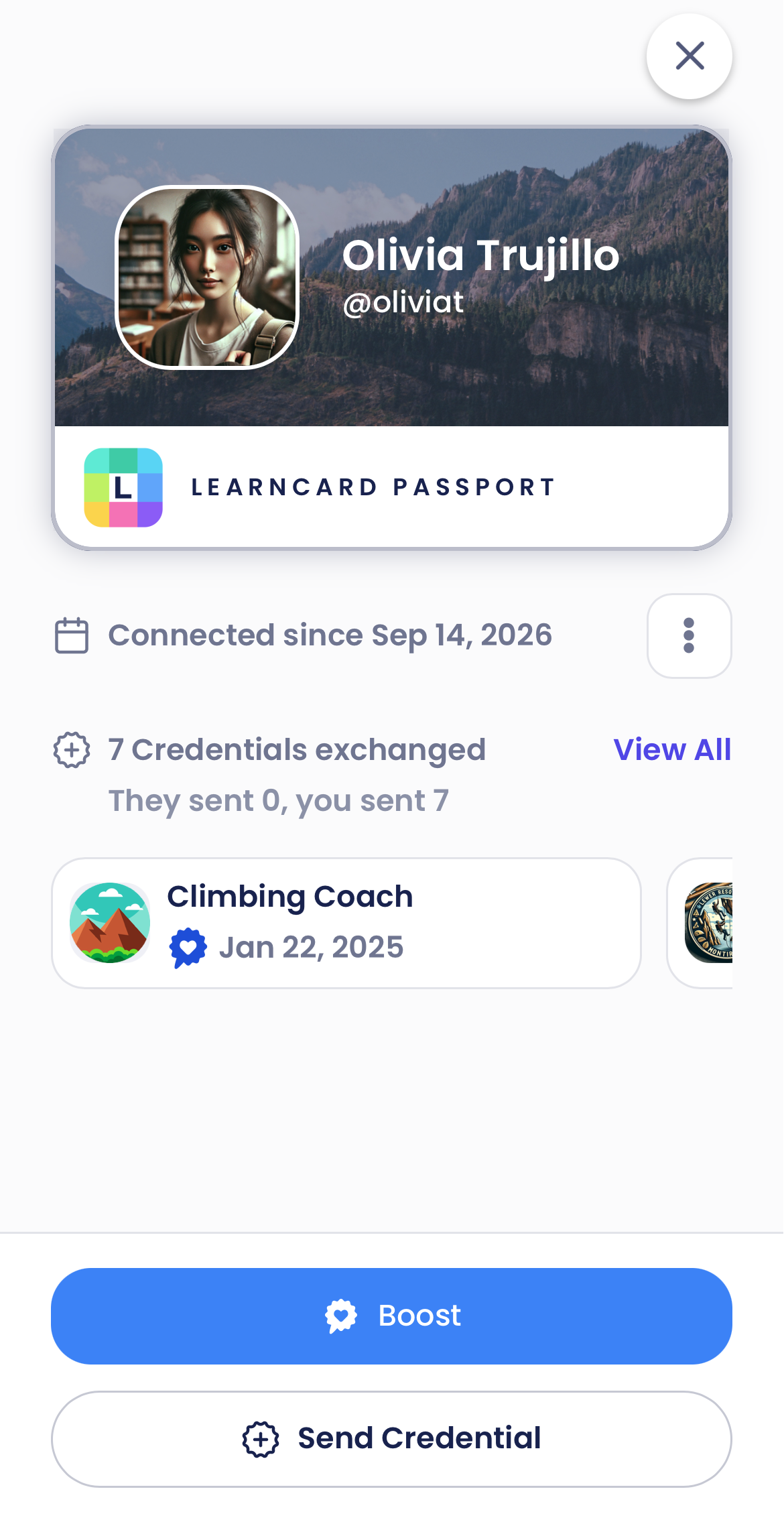The height and width of the screenshot is (1522, 784).
Task: Open the partially visible second credential card
Action: pyautogui.click(x=700, y=923)
